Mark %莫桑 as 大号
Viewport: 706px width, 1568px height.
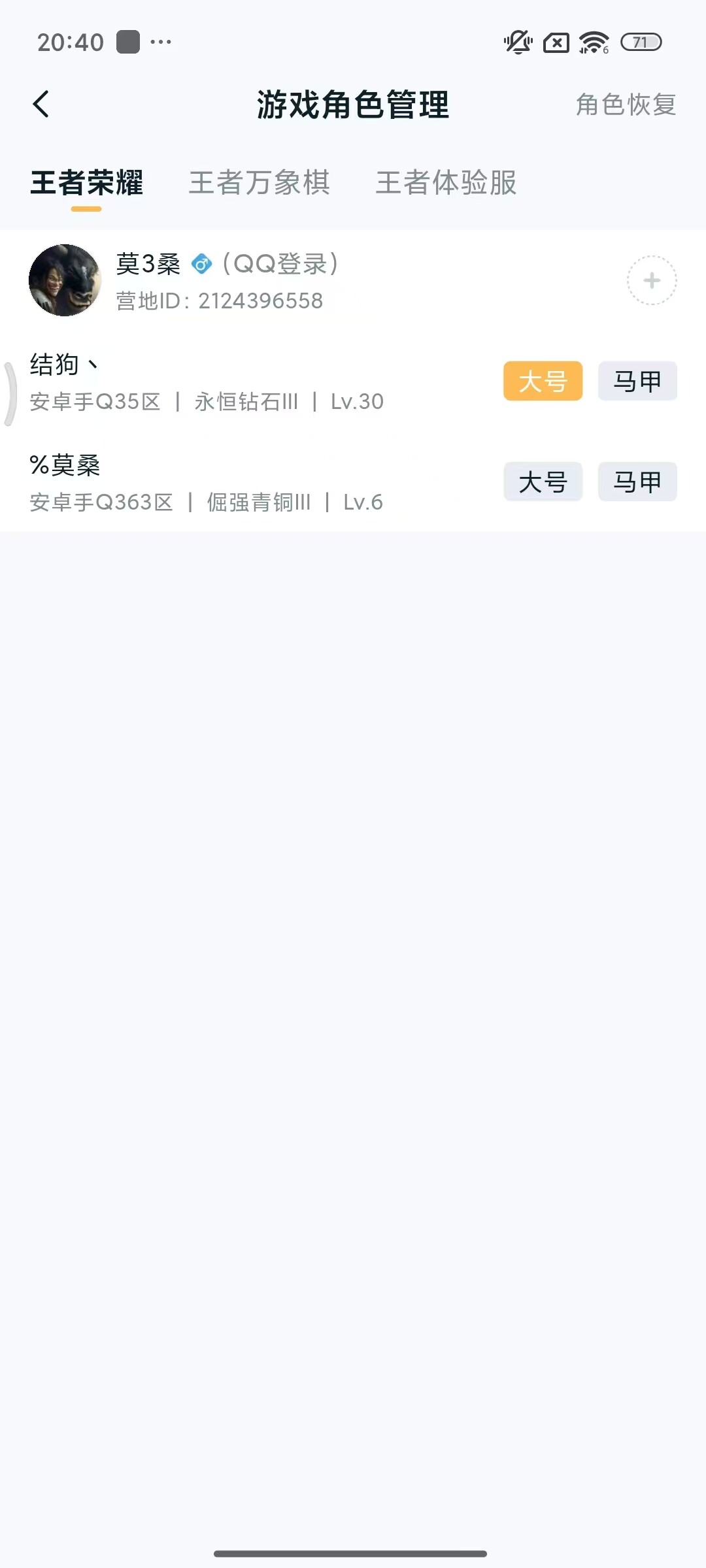(543, 482)
